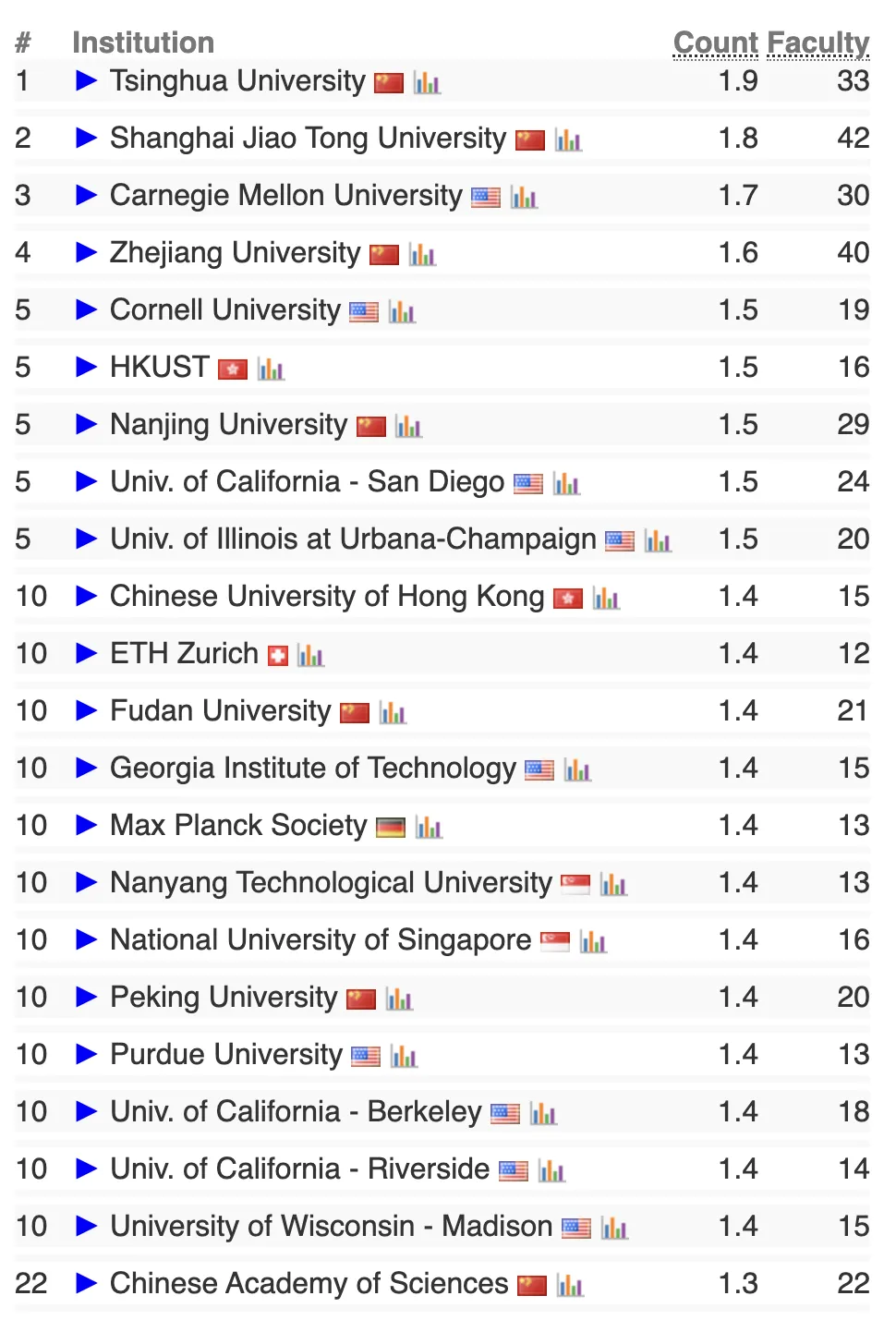
Task: Show the bar chart for Zhejiang University
Action: coord(422,255)
